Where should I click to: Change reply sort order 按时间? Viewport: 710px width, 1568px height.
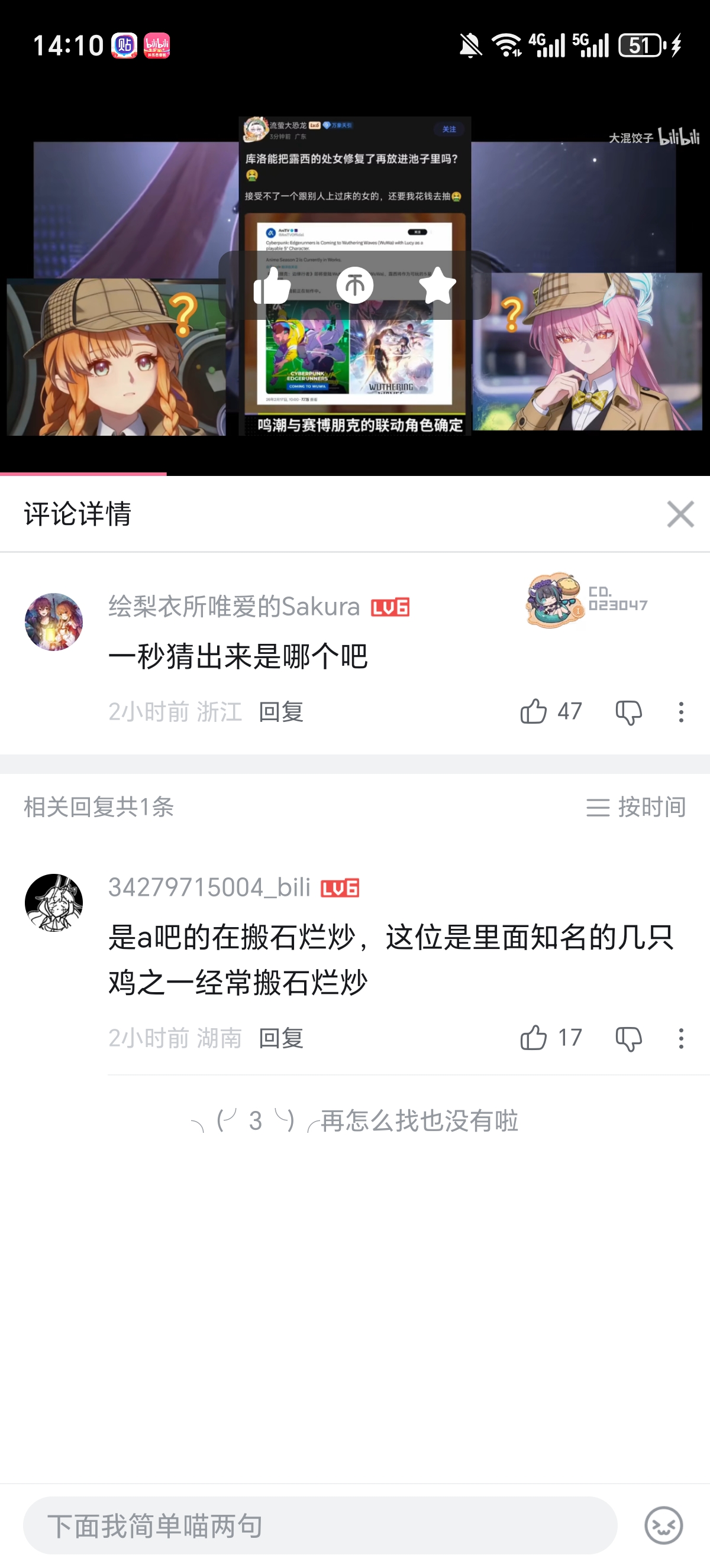635,807
